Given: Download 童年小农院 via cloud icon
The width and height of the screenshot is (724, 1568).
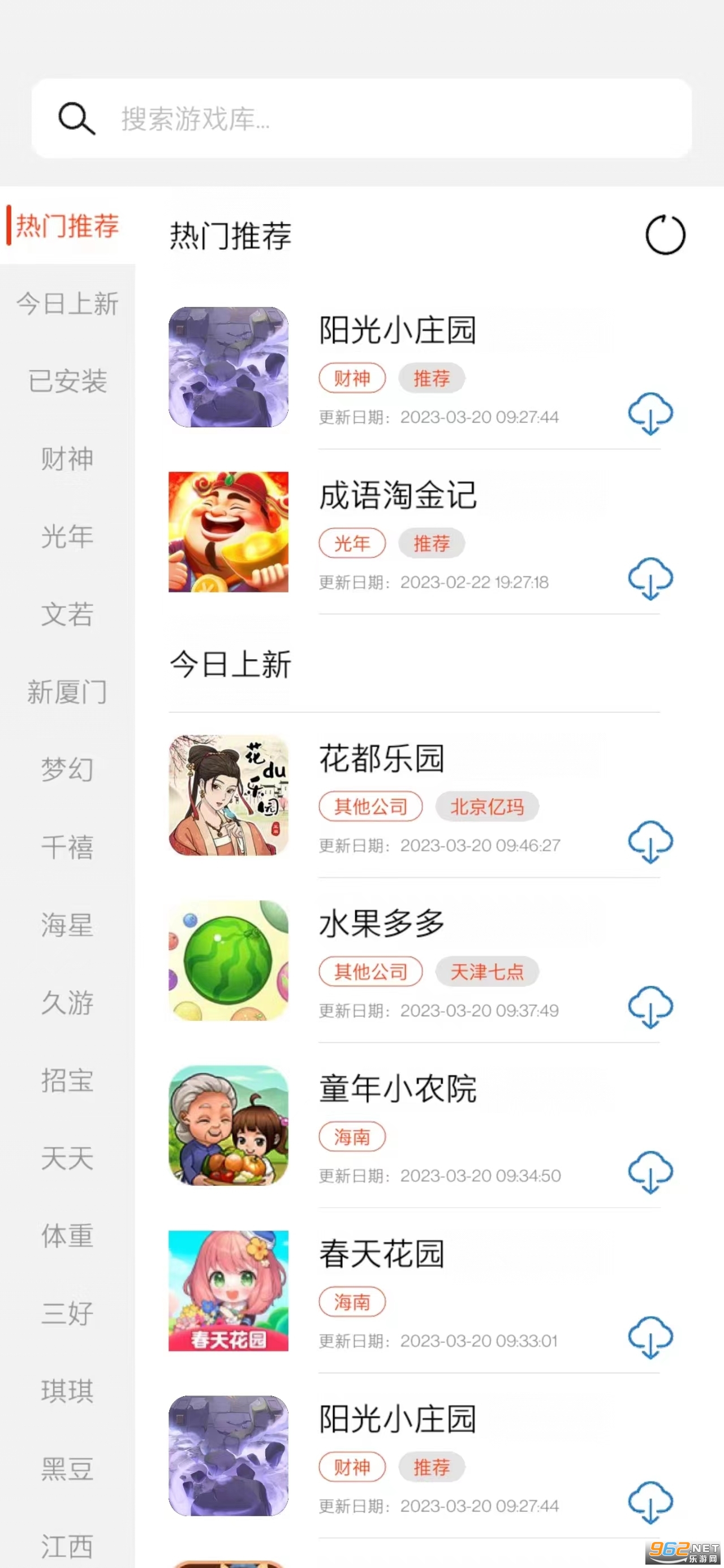Looking at the screenshot, I should (650, 1172).
